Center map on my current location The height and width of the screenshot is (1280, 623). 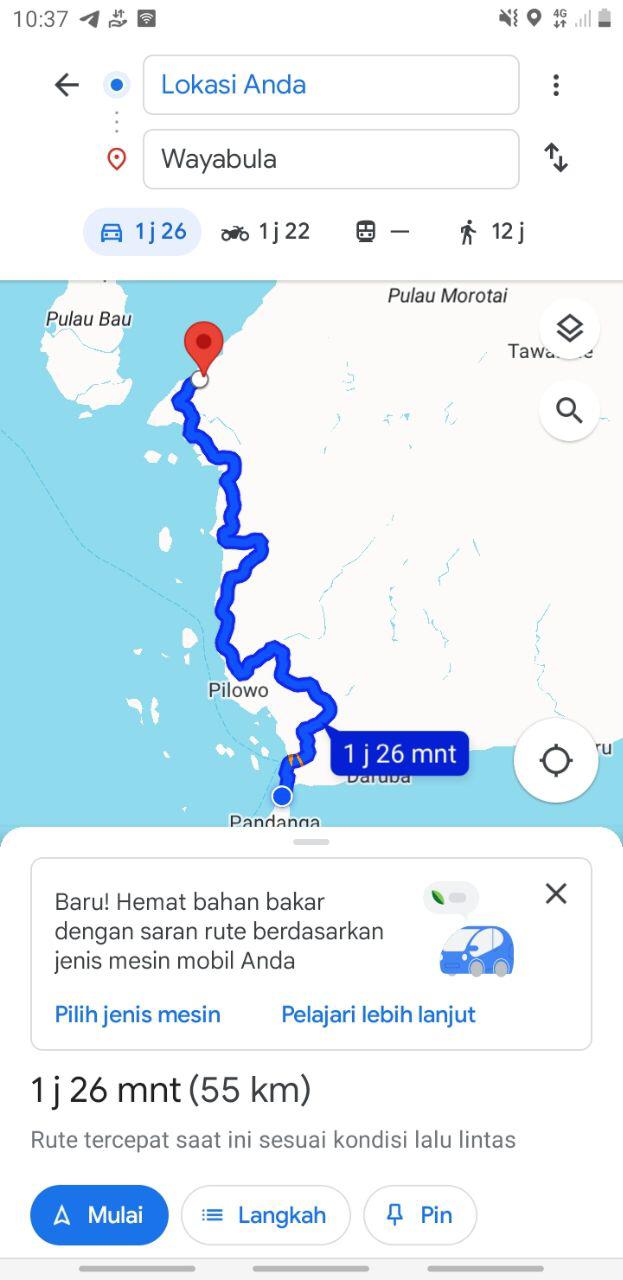(556, 761)
